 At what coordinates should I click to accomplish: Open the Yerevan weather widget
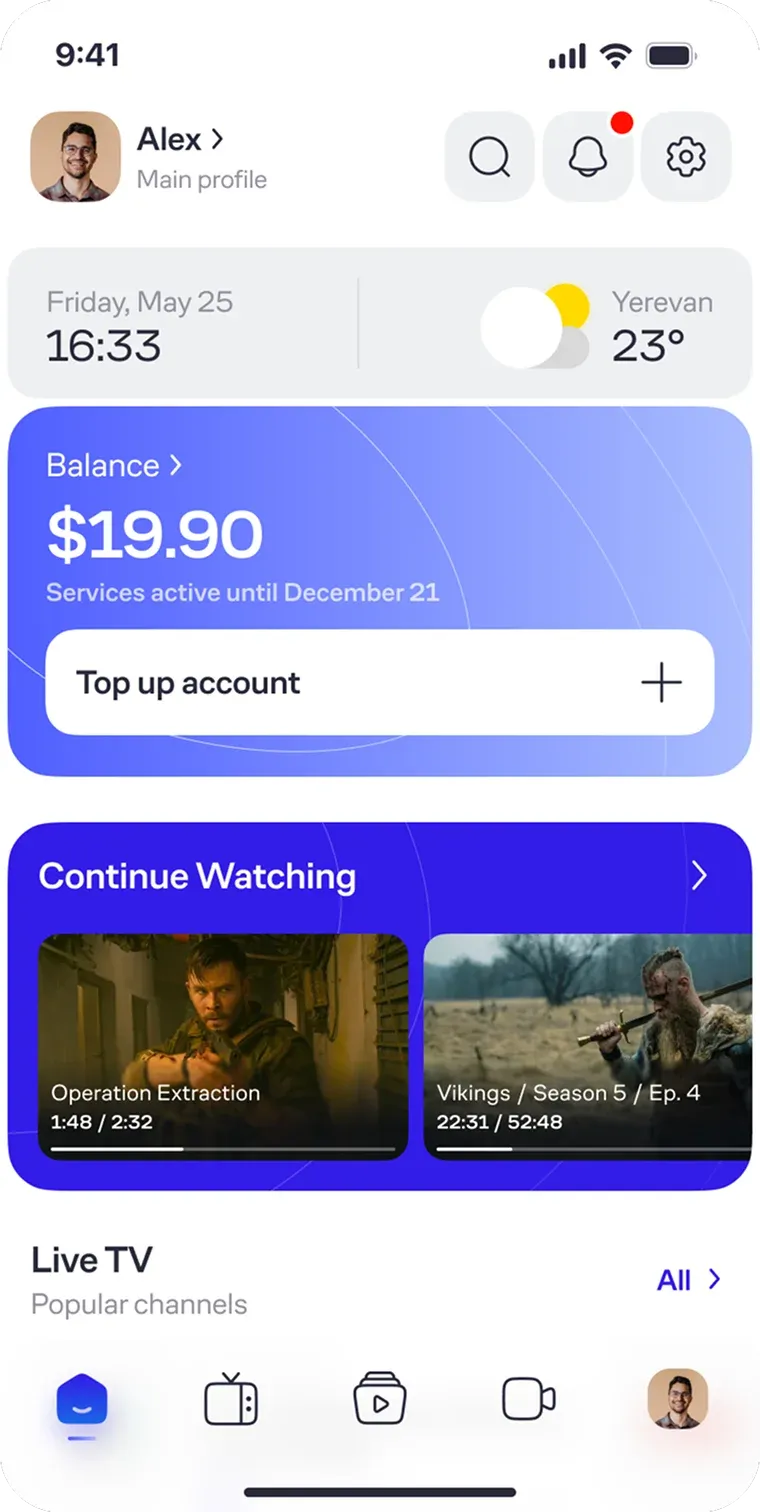pyautogui.click(x=600, y=324)
